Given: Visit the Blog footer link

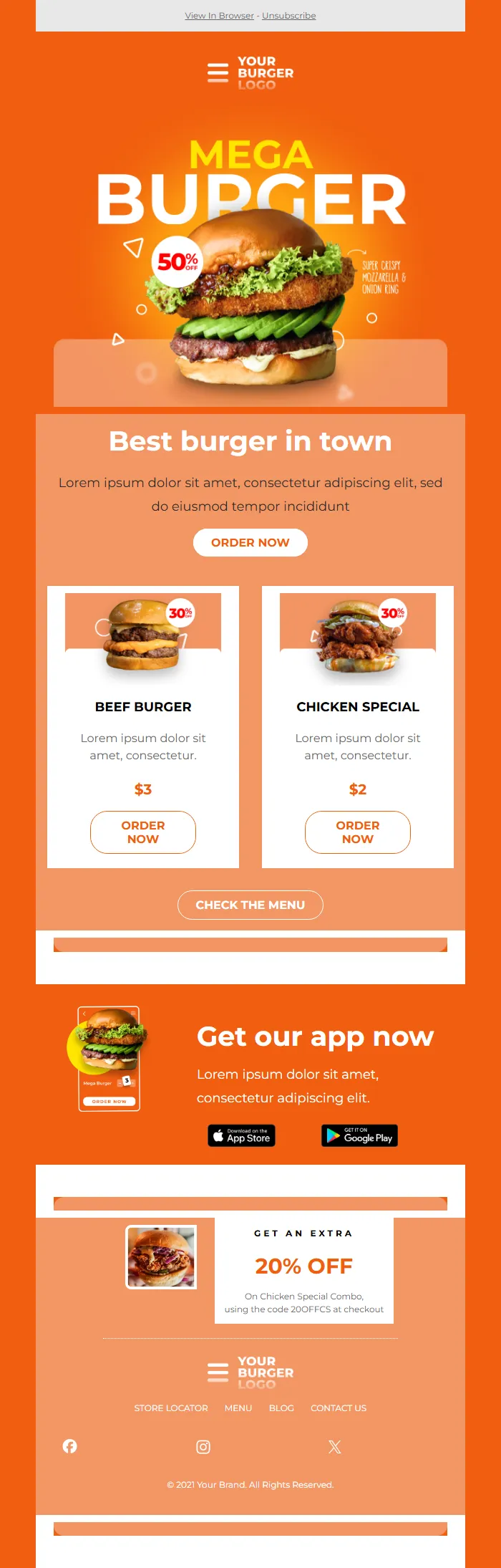Looking at the screenshot, I should 281,1408.
